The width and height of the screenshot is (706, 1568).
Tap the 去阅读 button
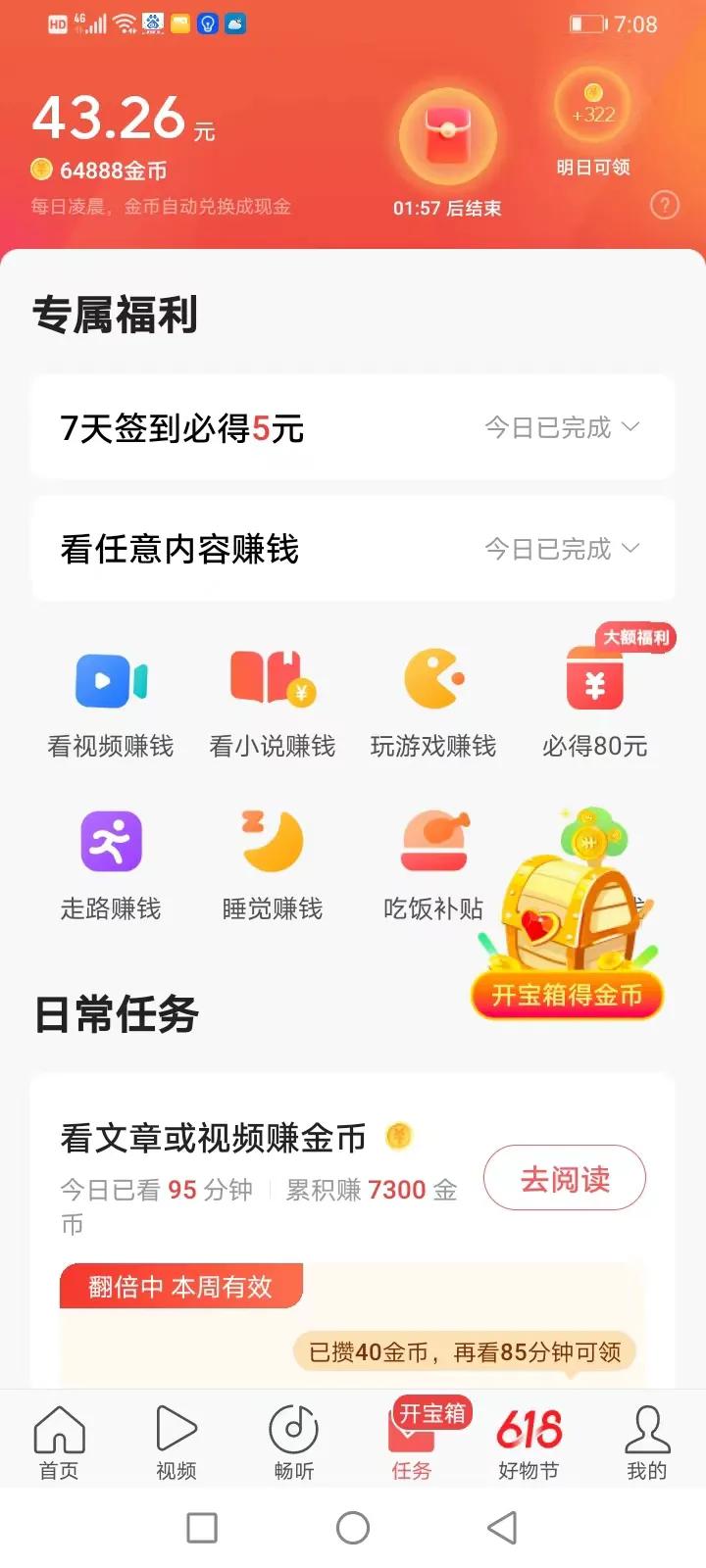click(564, 1178)
